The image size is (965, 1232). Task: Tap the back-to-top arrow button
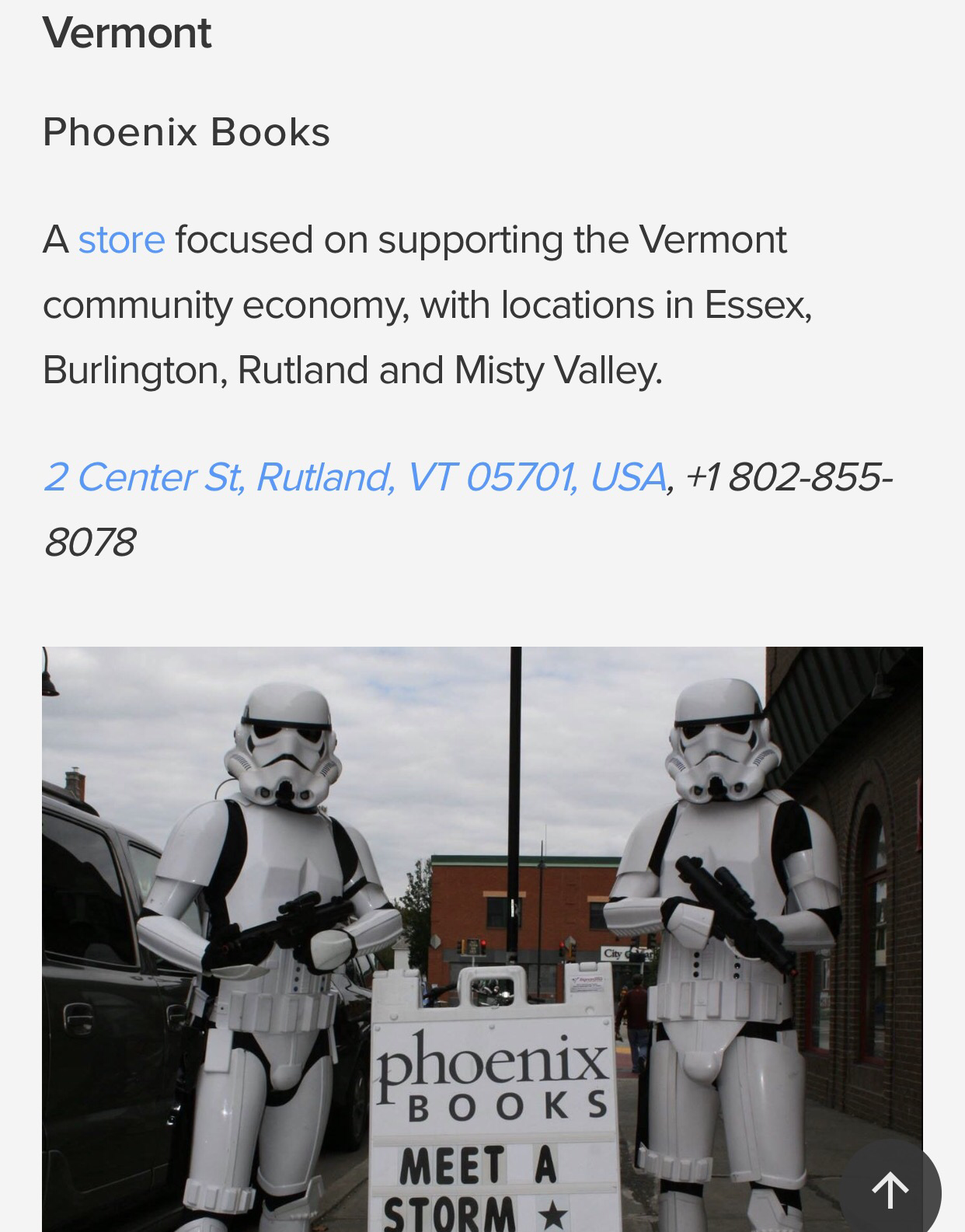[890, 1189]
